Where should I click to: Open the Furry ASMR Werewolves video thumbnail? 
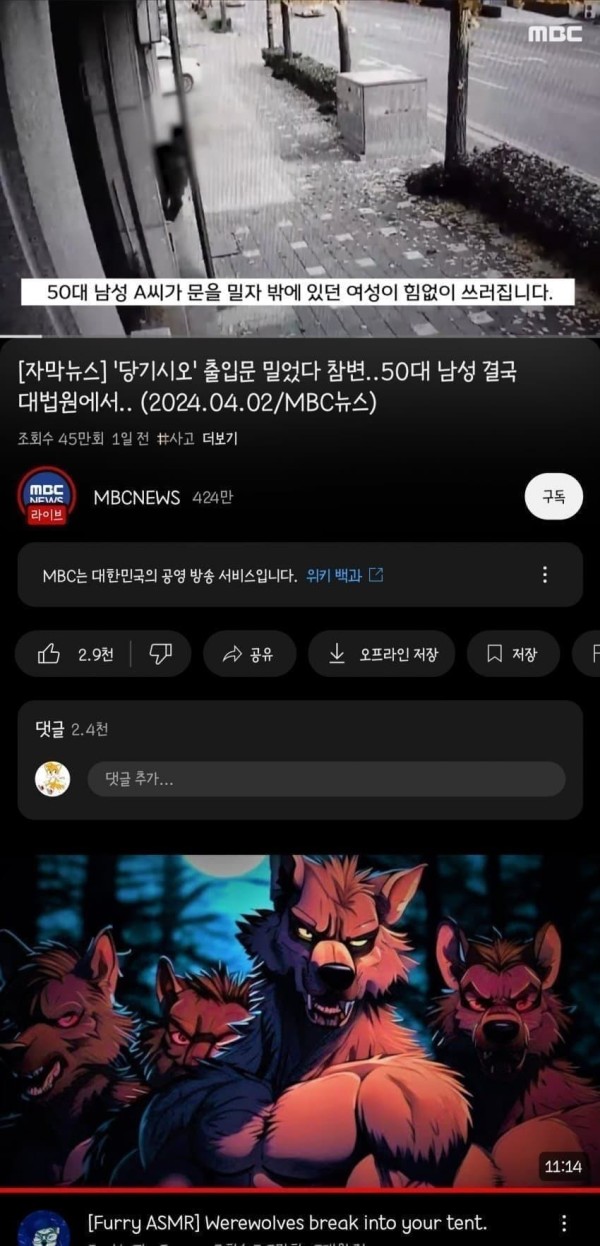300,1020
